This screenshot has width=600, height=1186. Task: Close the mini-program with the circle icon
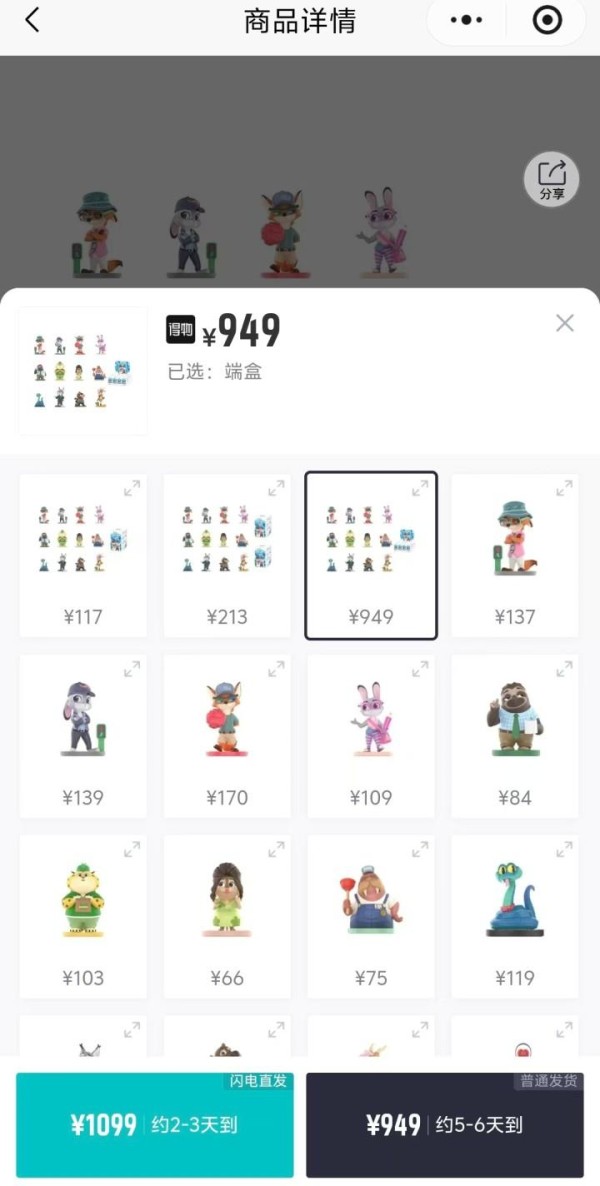coord(547,20)
